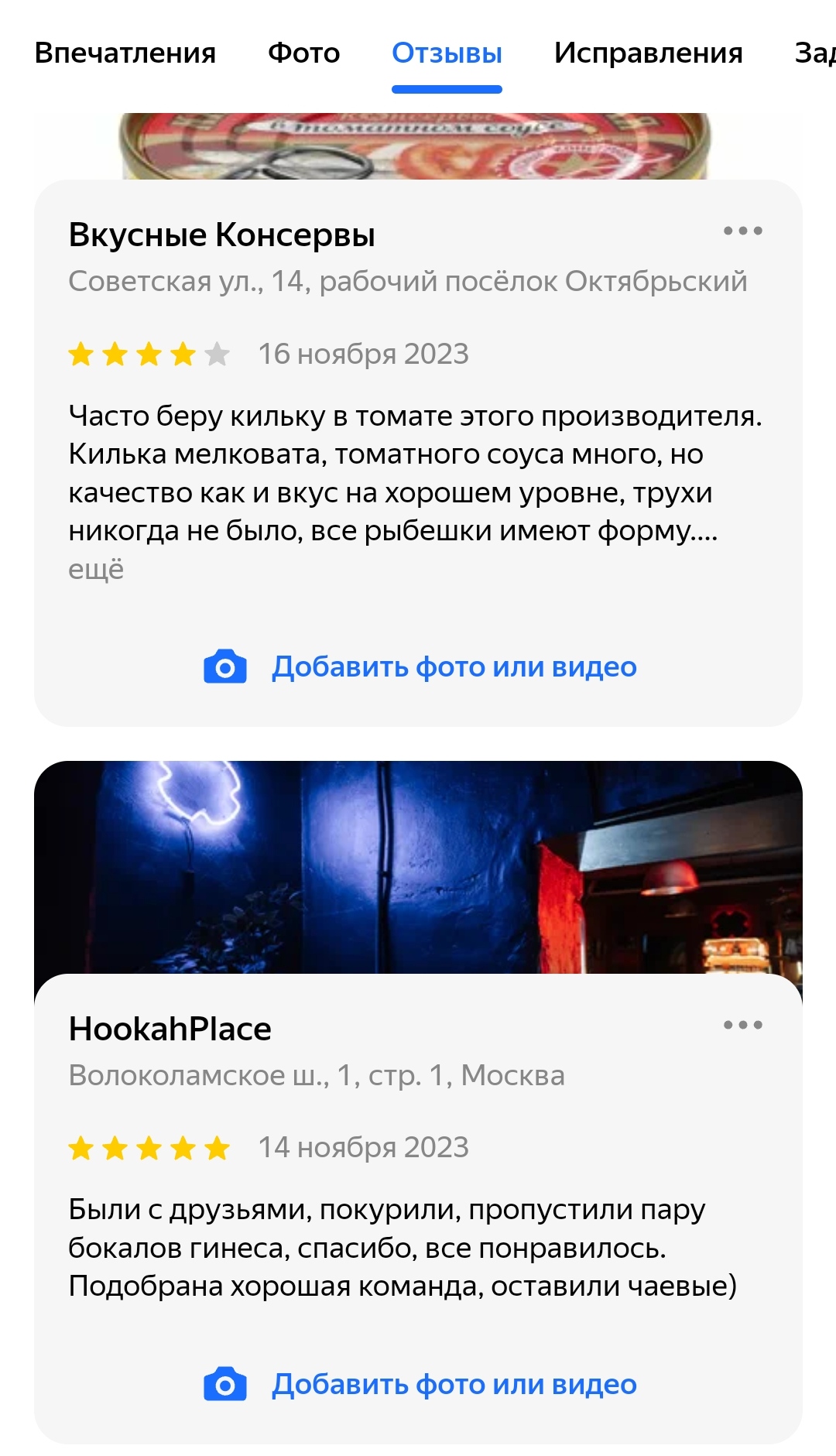Add photo or video to HookahPlace review

point(420,1384)
